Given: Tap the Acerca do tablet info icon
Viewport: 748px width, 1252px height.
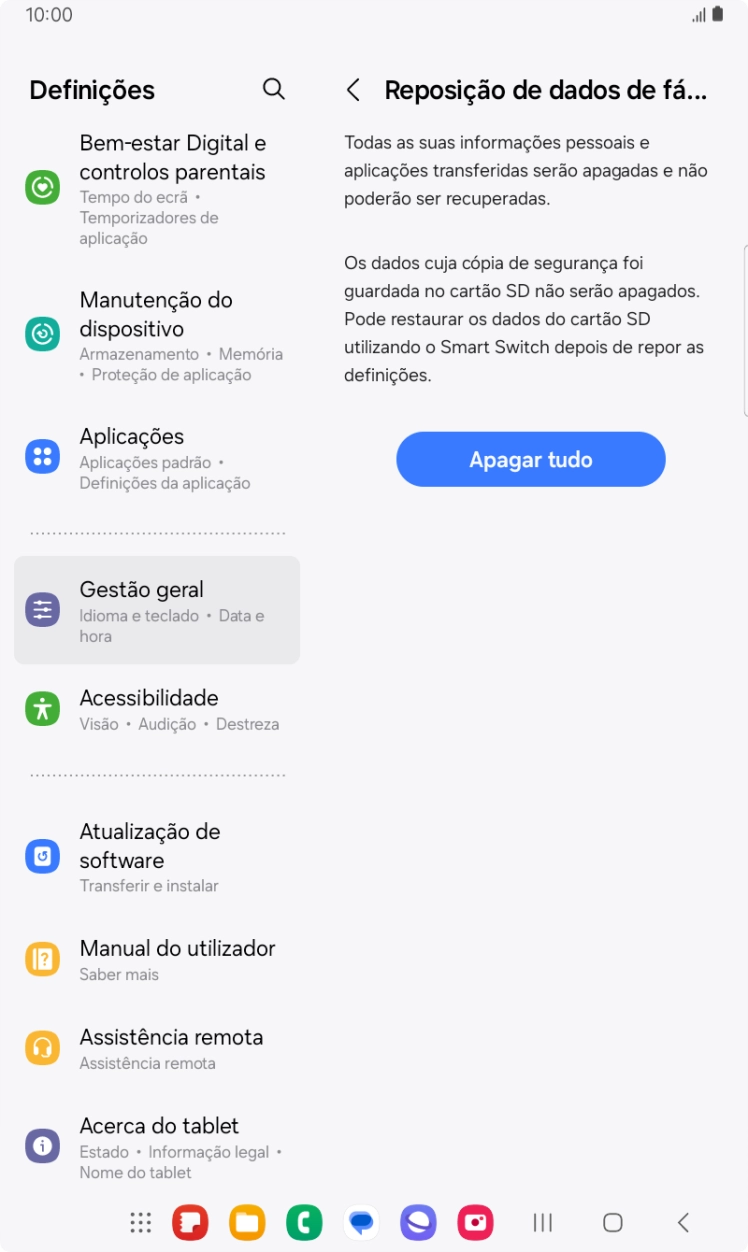Looking at the screenshot, I should pos(42,1145).
